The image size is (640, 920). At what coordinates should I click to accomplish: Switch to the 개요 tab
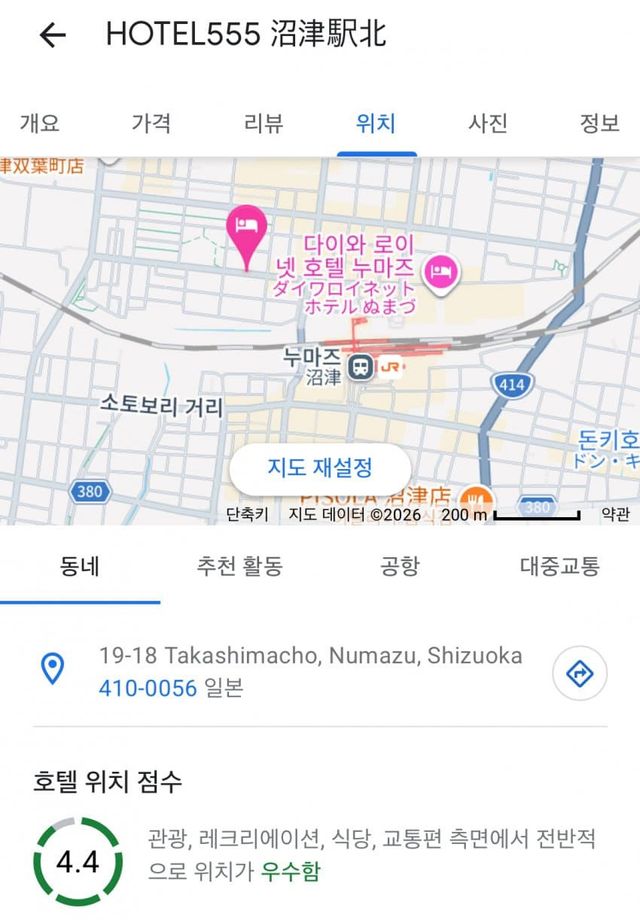point(40,123)
